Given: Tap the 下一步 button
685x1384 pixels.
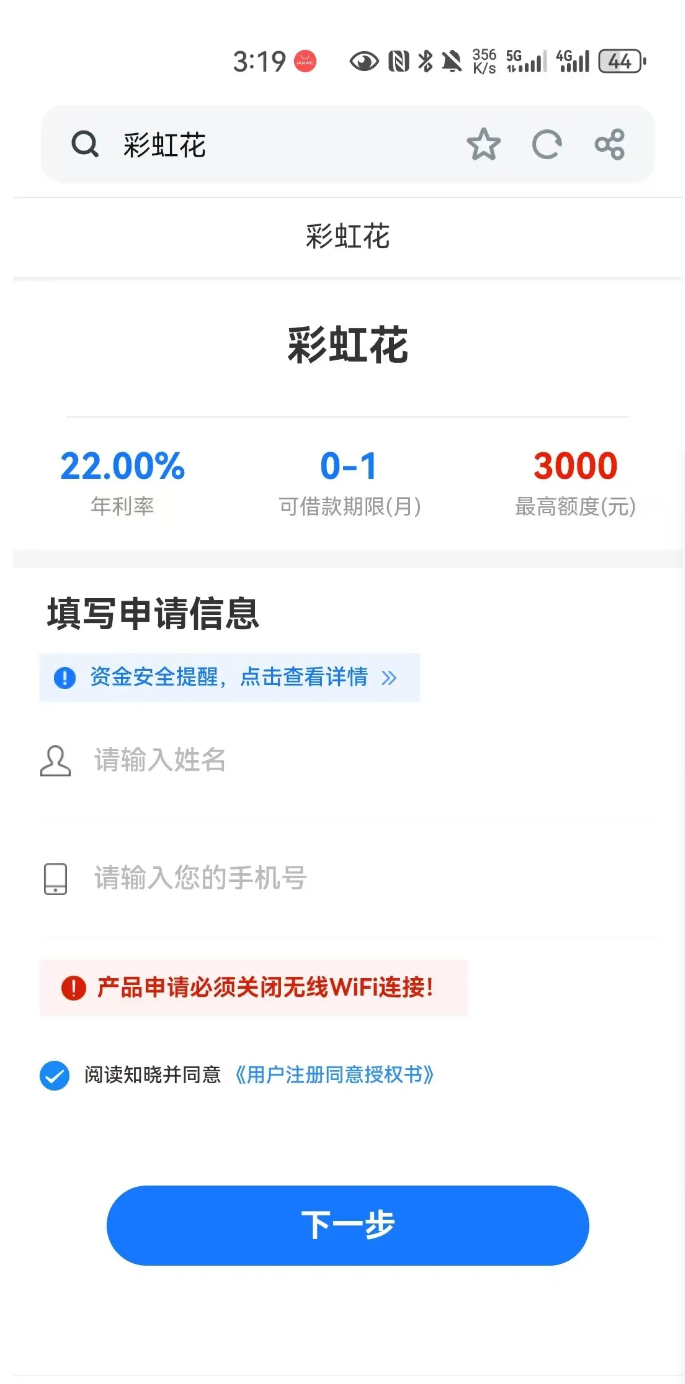Looking at the screenshot, I should 348,1225.
